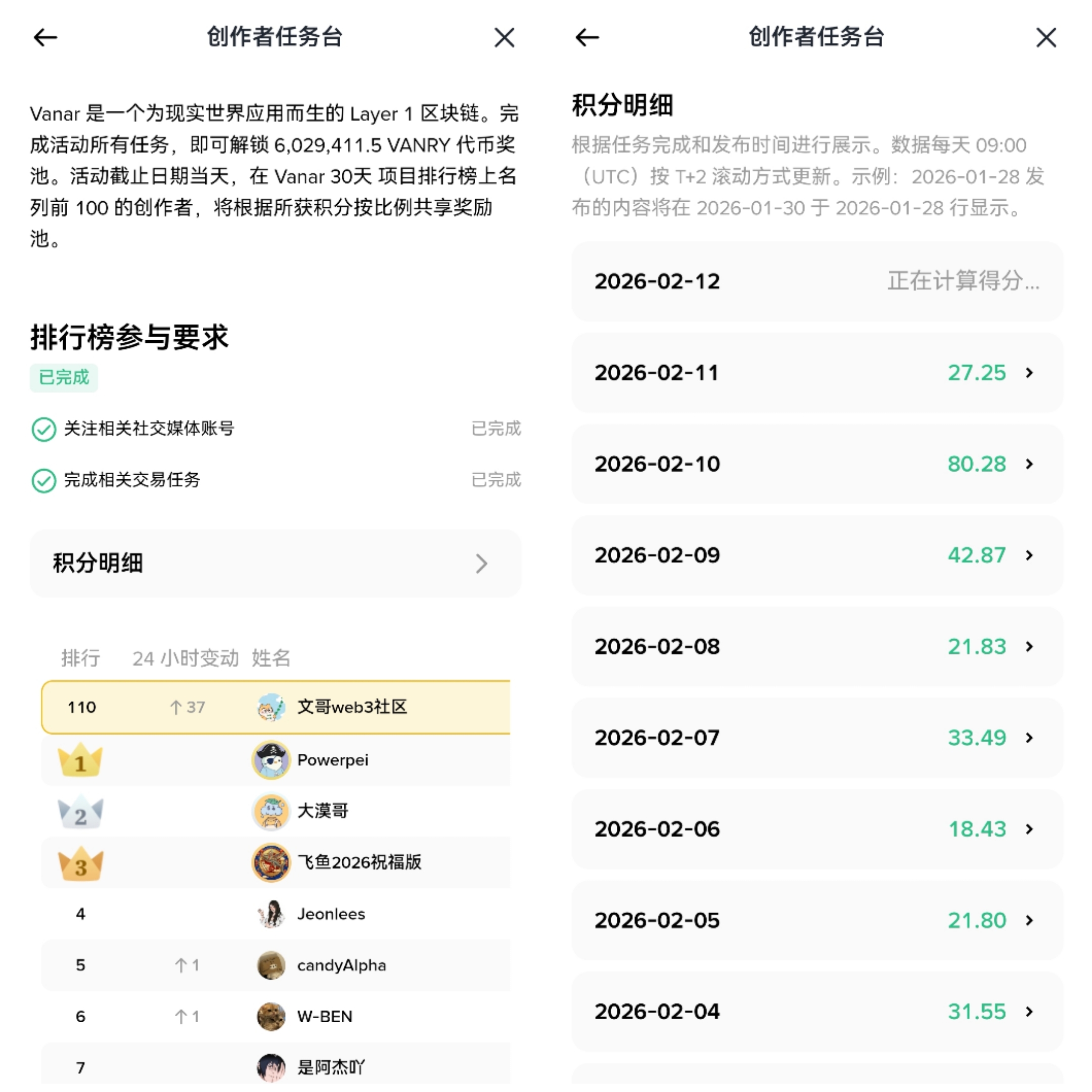This screenshot has width=1092, height=1092.
Task: Open W-BEN's ranking row
Action: (325, 1017)
